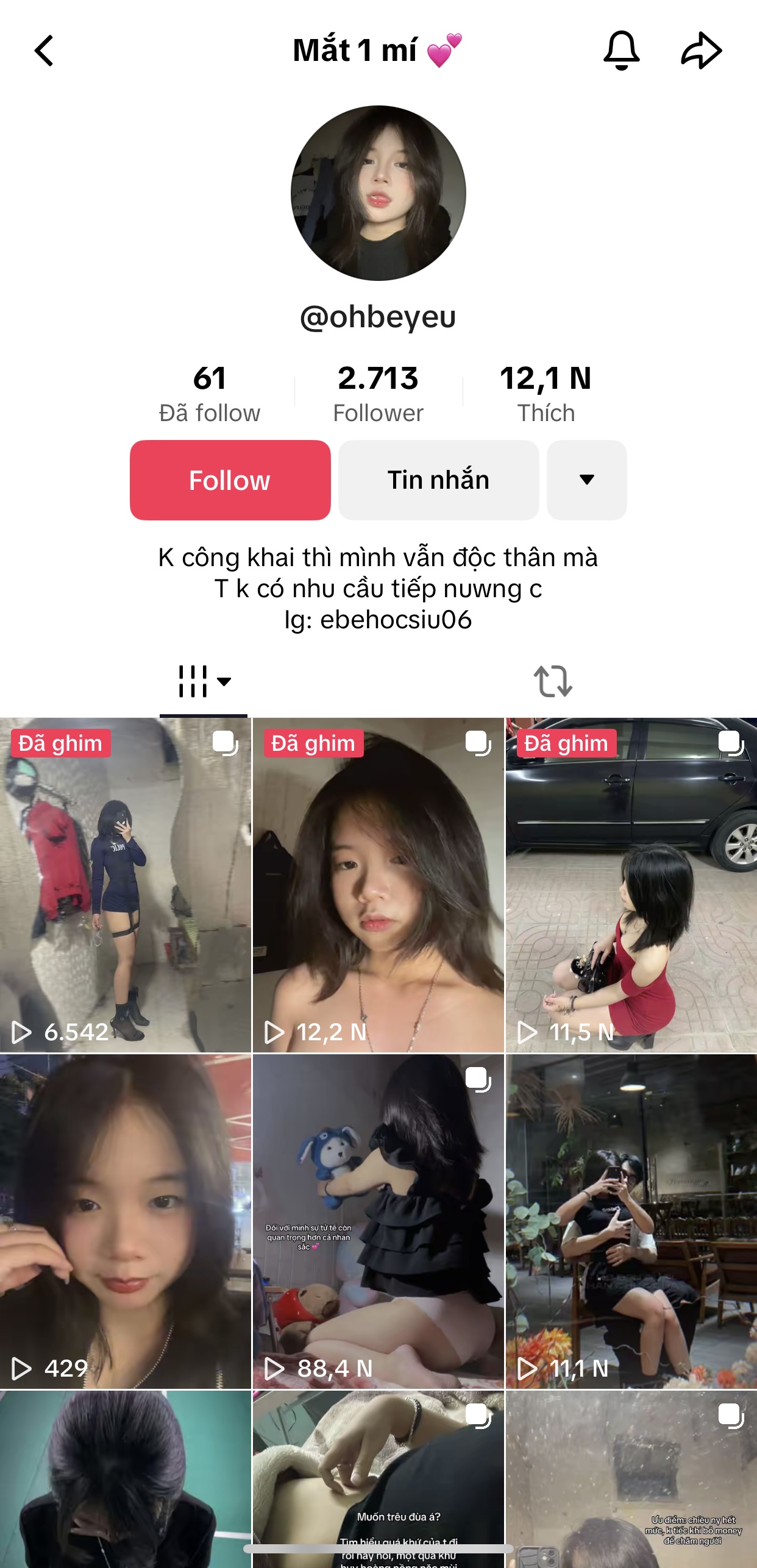Open the video with 11,1 N views
Image resolution: width=757 pixels, height=1568 pixels.
click(x=631, y=1221)
